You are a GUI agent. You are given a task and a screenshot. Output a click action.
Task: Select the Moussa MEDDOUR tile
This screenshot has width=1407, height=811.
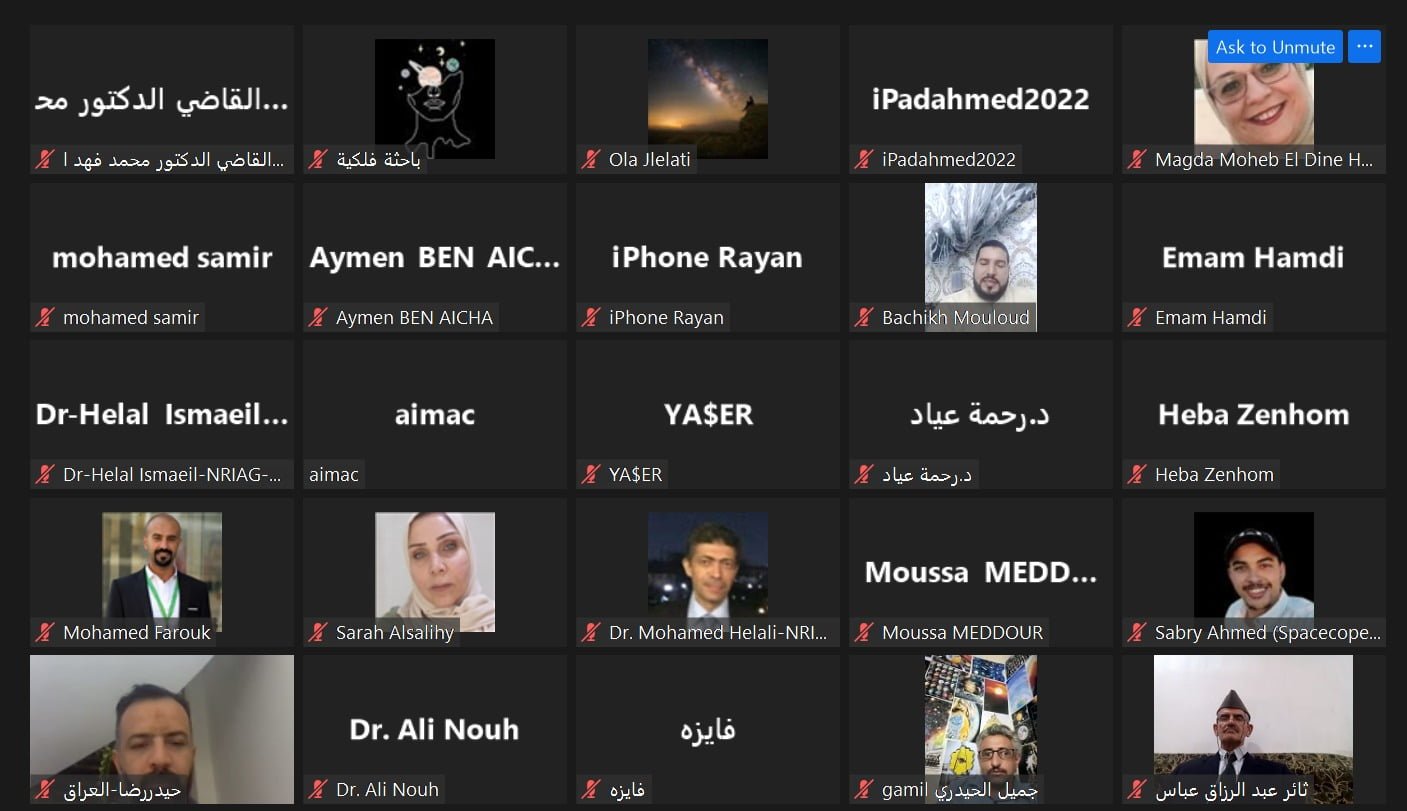980,572
